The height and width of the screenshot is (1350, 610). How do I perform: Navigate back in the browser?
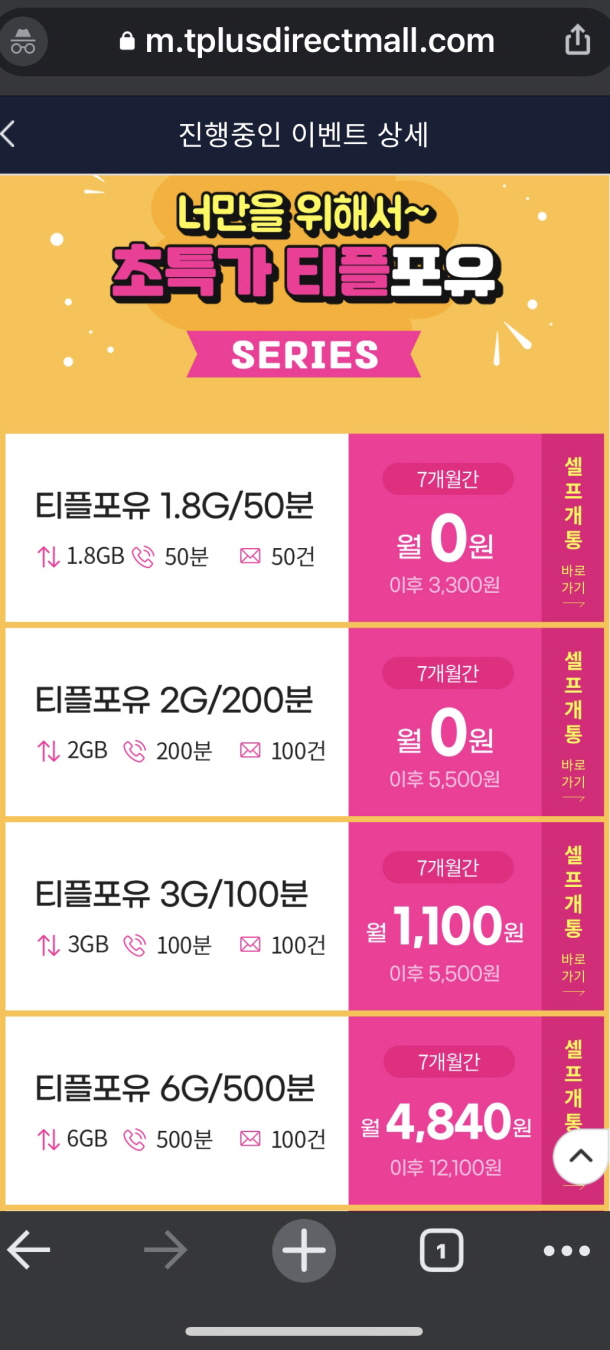pos(29,1250)
